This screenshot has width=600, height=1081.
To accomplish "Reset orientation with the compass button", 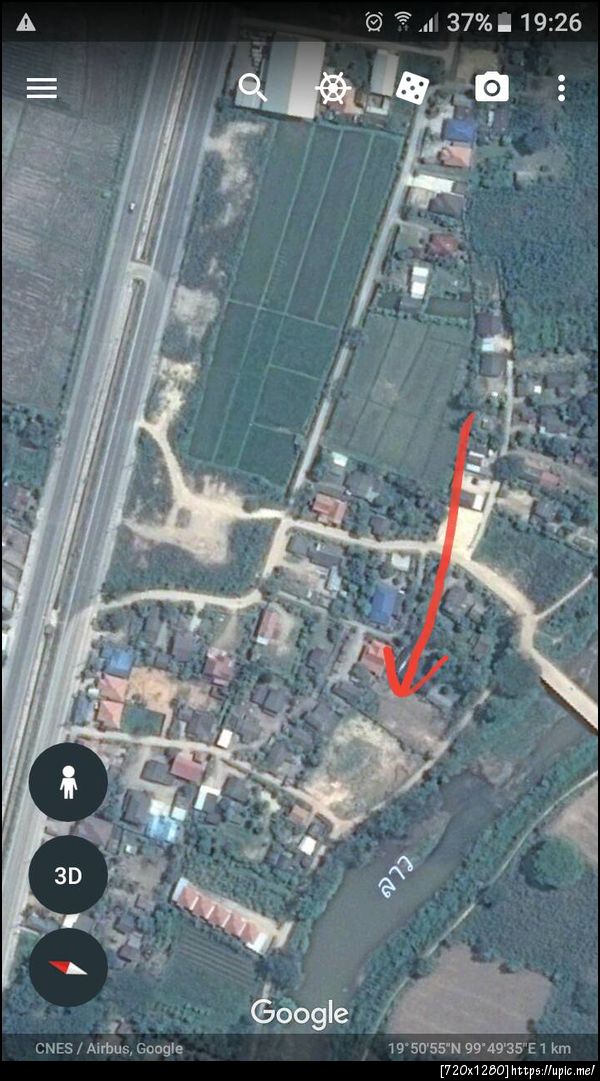I will tap(68, 967).
